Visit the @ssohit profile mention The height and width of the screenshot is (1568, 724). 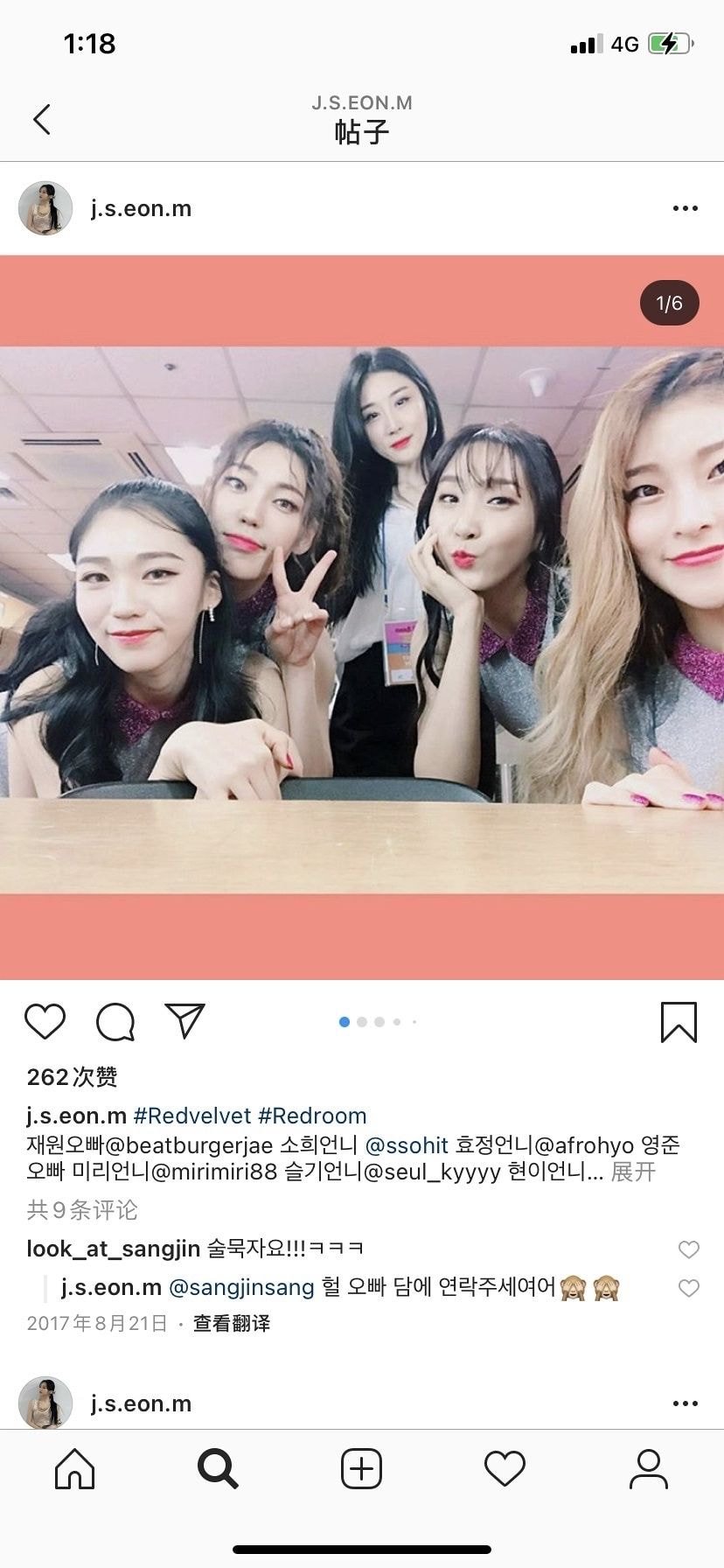click(x=407, y=1144)
